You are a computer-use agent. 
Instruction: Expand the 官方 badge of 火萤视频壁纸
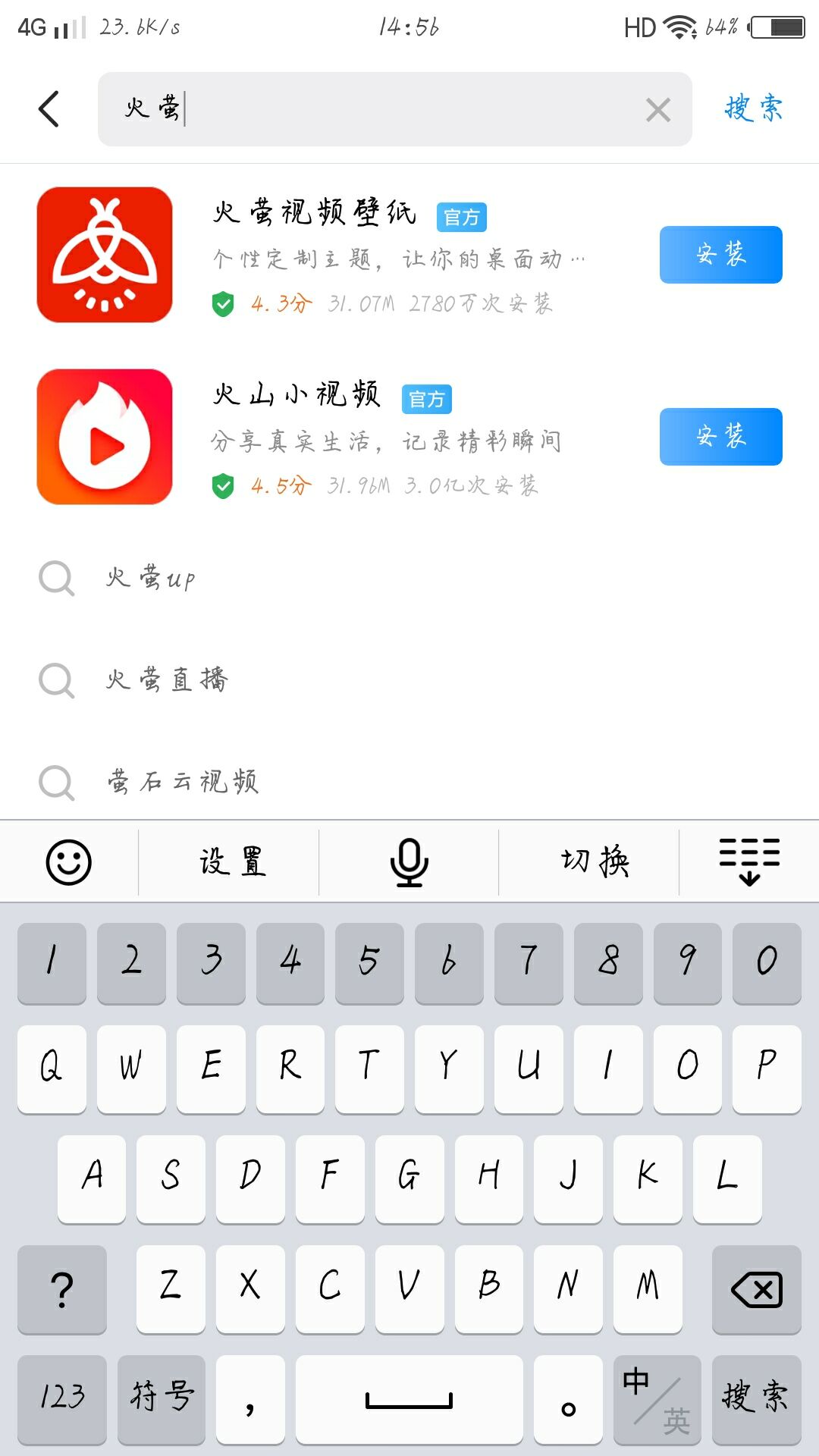click(460, 216)
